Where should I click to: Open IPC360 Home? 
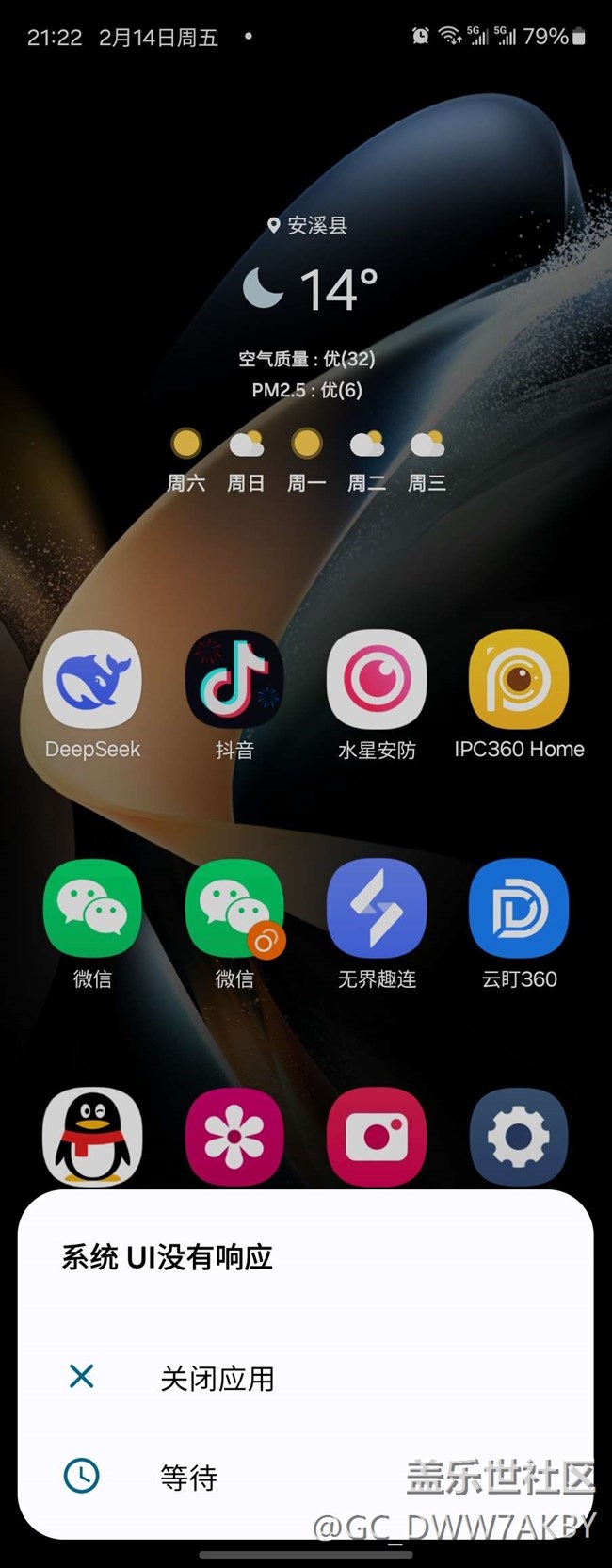[x=519, y=680]
